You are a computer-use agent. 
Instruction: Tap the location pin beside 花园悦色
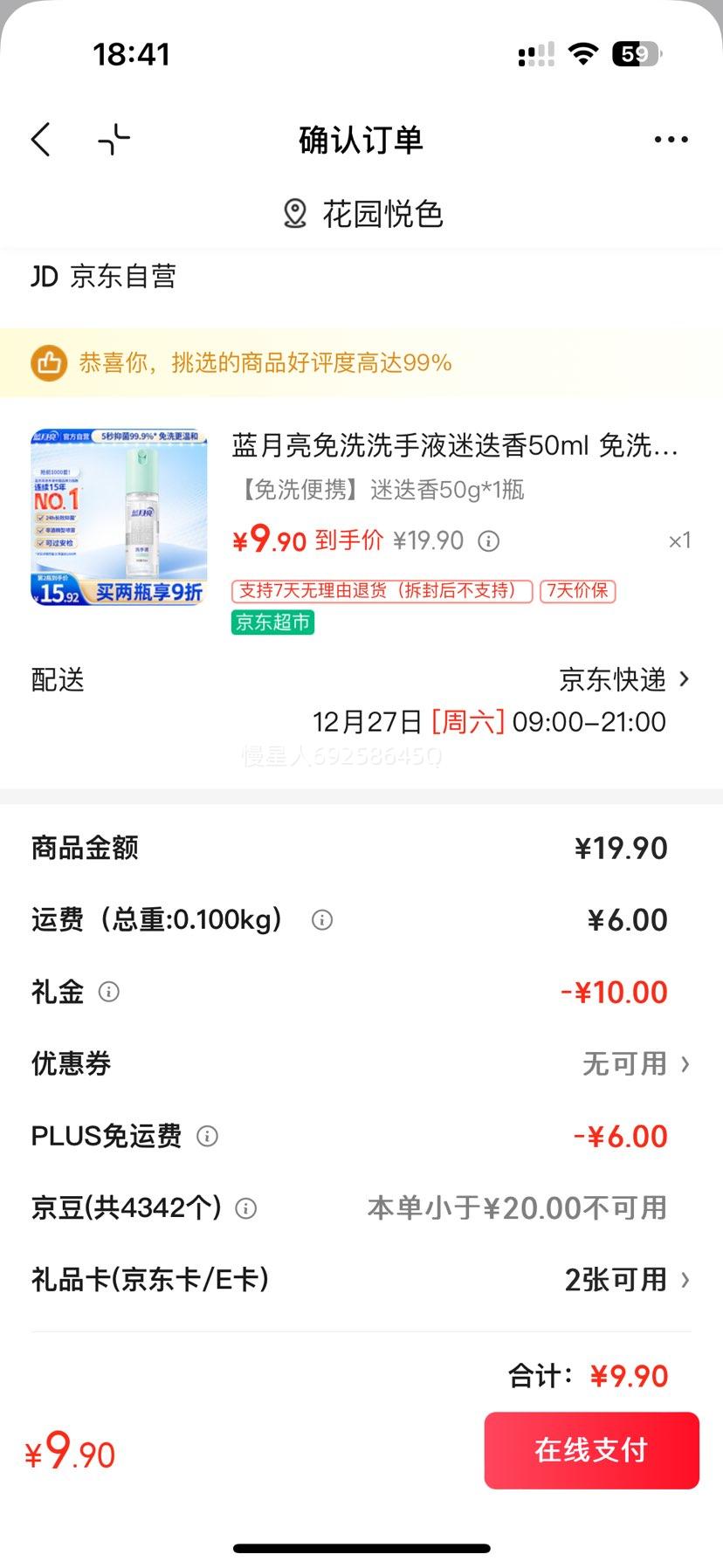(x=294, y=212)
